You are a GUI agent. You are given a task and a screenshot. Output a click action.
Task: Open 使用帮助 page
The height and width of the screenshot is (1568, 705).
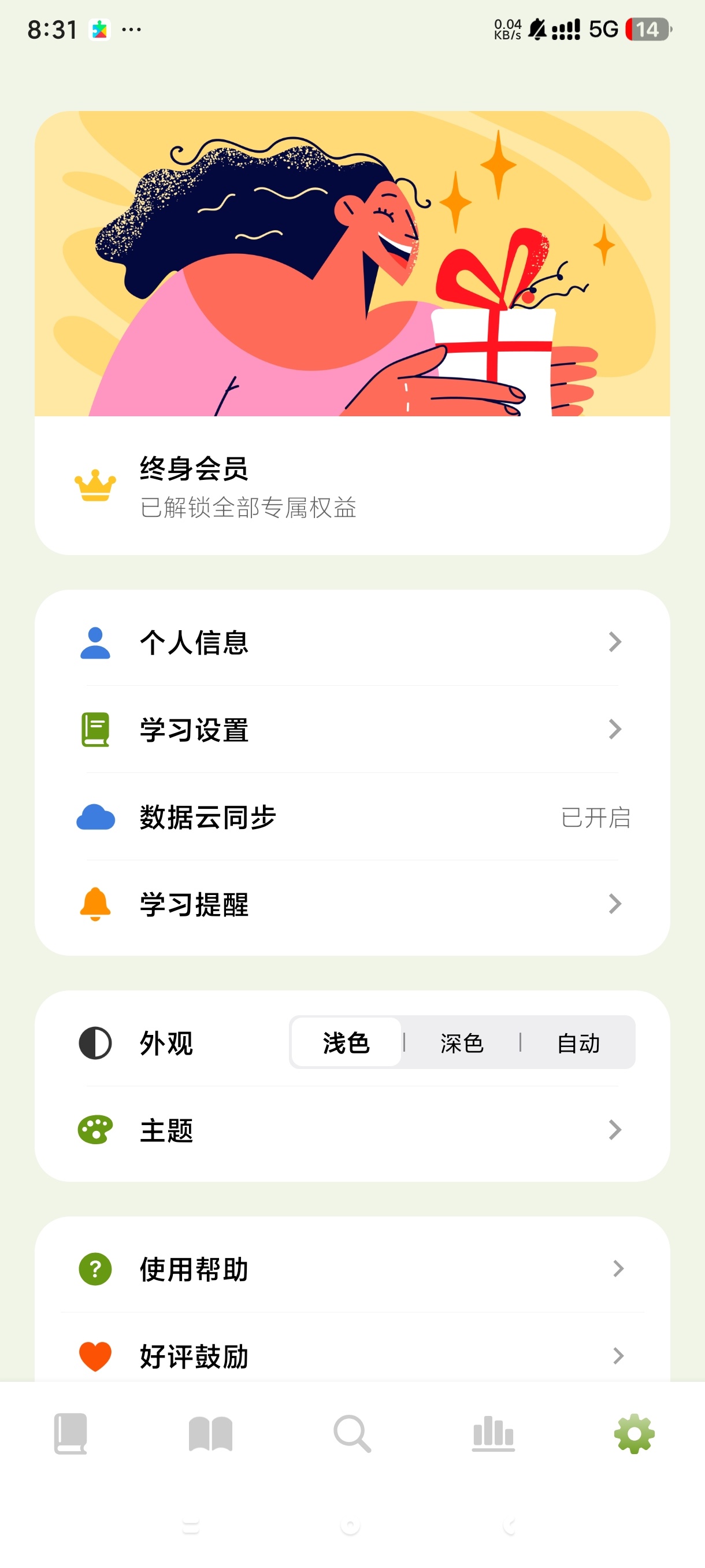click(352, 1269)
